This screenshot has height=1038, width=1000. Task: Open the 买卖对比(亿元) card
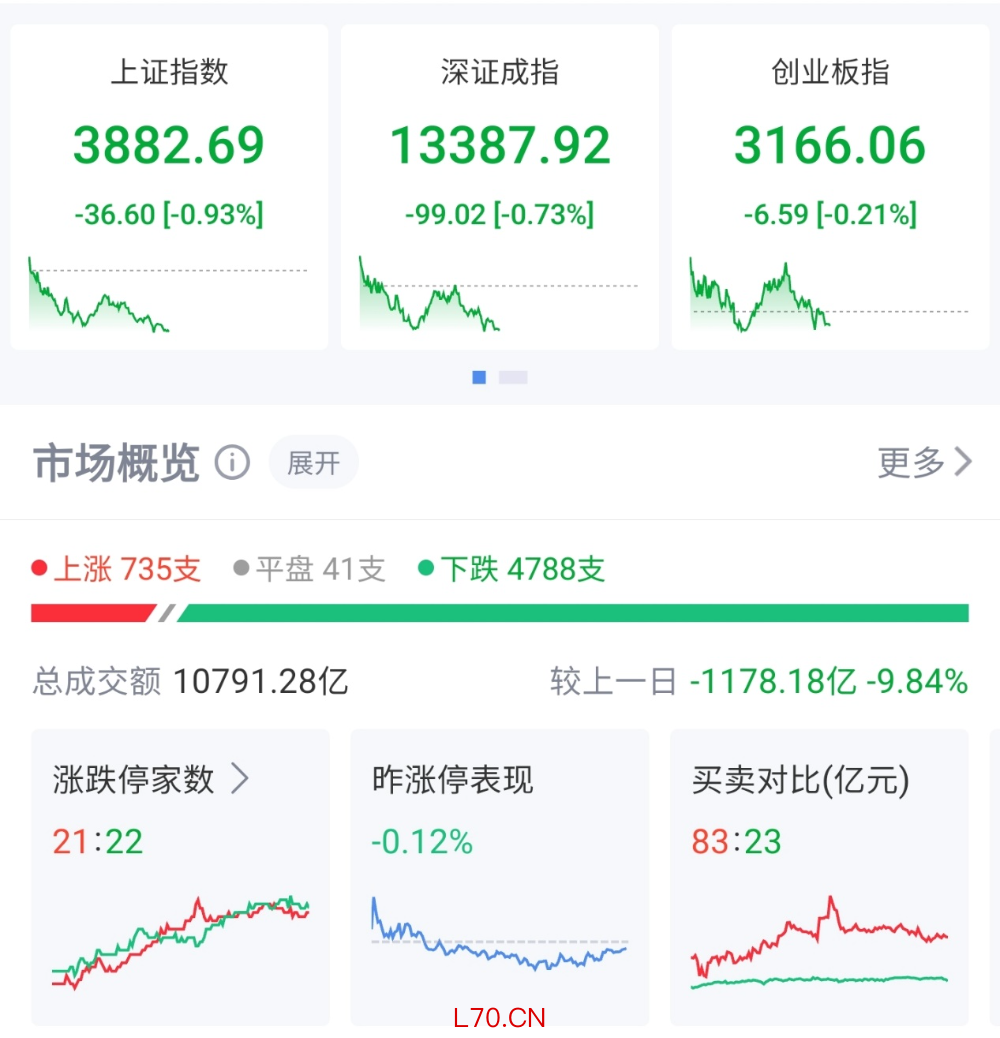click(818, 876)
